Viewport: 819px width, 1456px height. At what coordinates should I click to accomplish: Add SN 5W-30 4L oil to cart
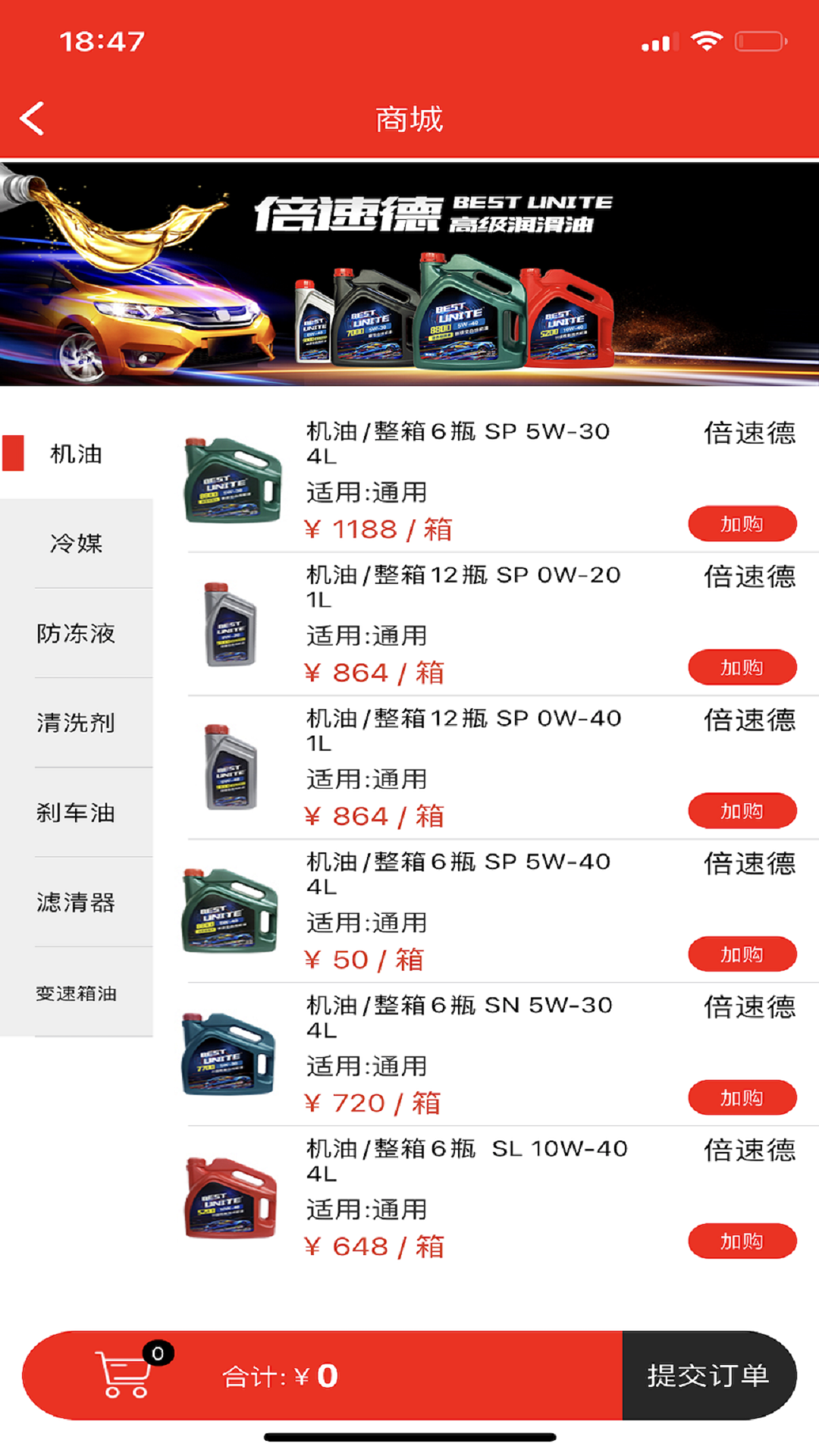click(x=742, y=1097)
